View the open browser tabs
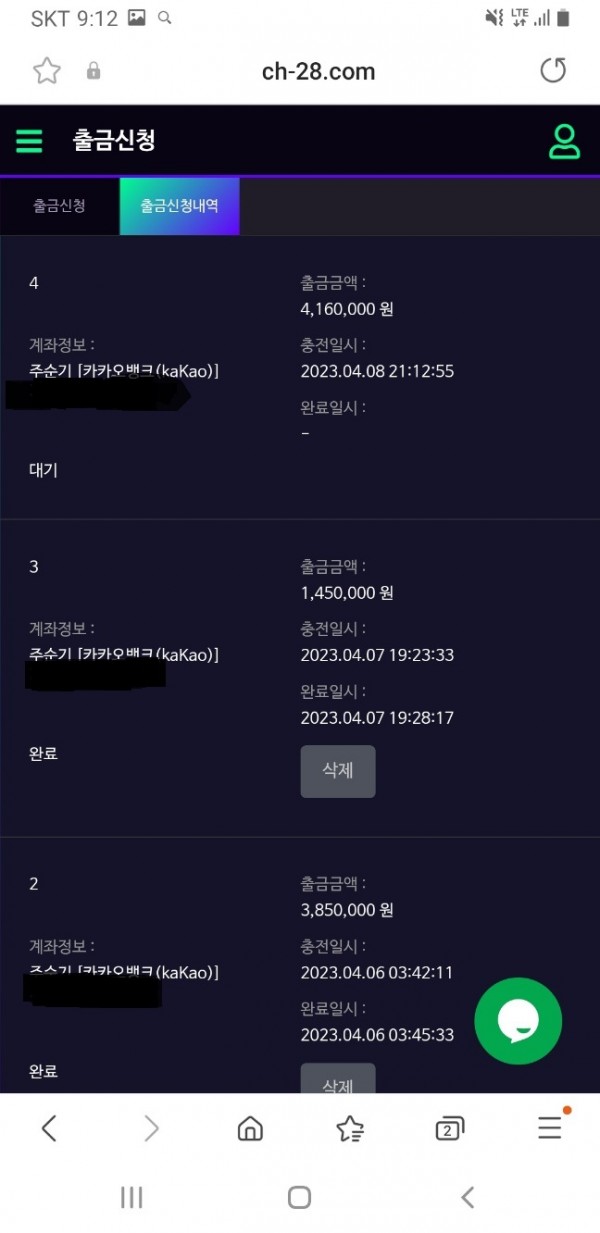This screenshot has height=1233, width=600. tap(450, 1129)
